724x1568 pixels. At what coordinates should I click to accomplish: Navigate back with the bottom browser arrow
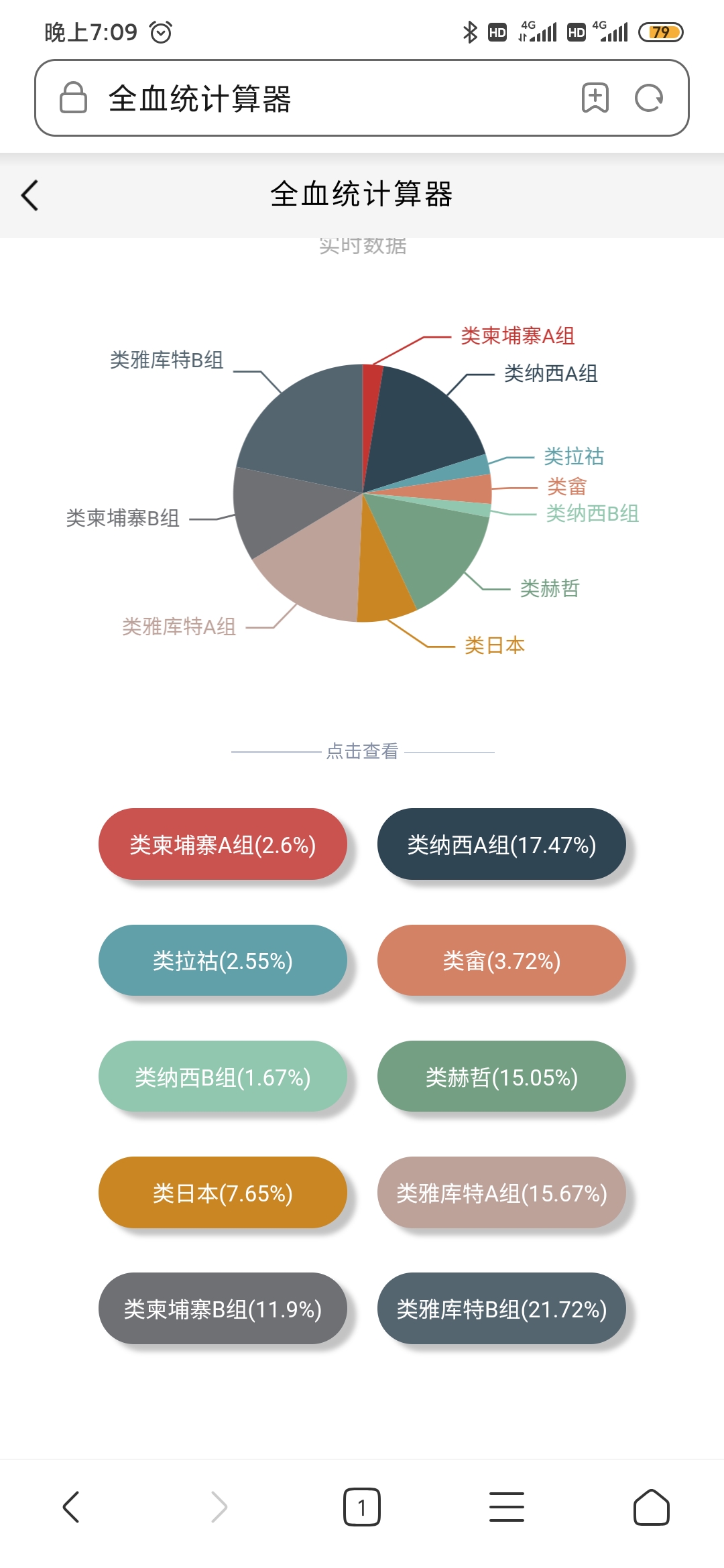(71, 1507)
